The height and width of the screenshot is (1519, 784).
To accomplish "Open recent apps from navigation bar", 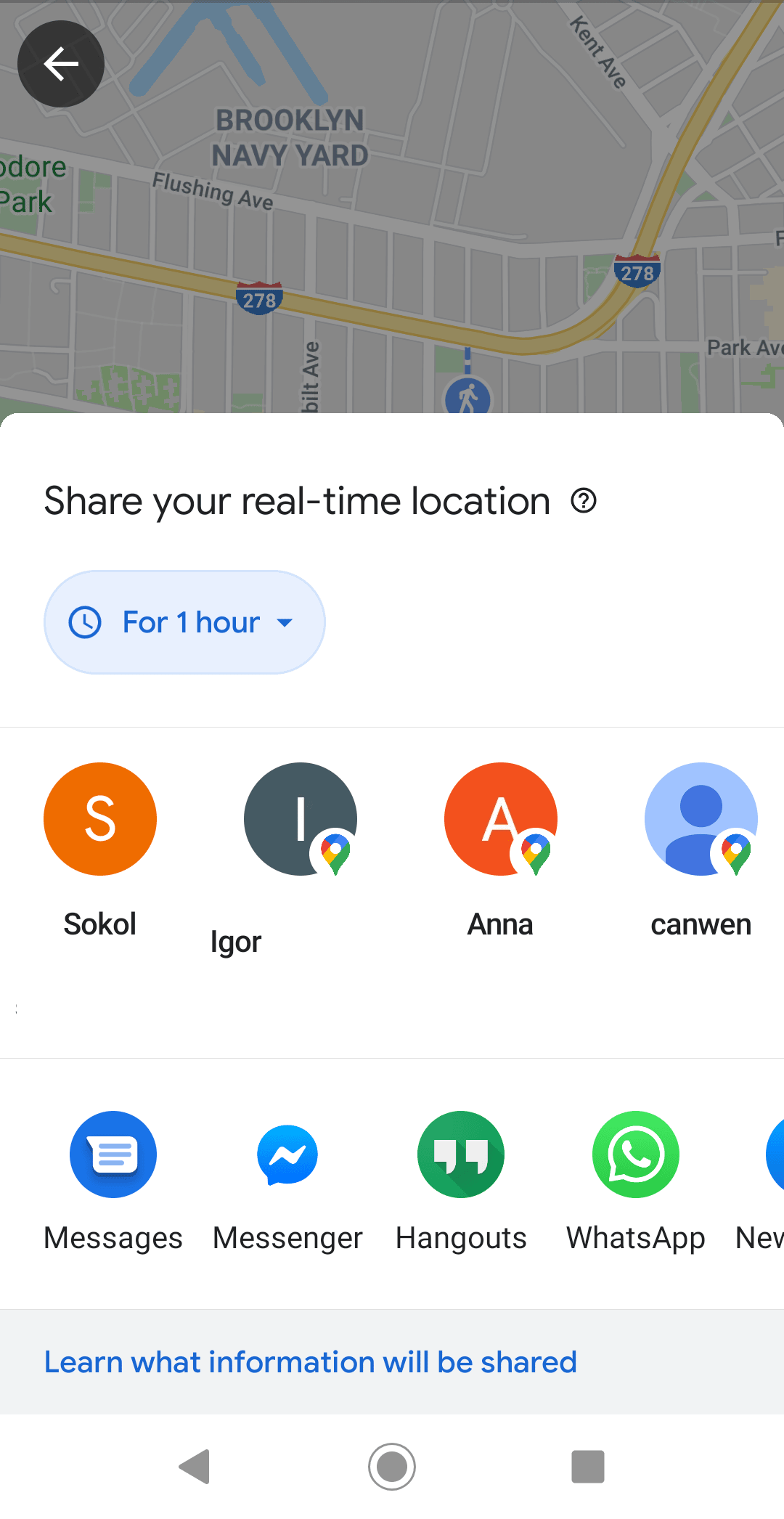I will coord(588,1467).
